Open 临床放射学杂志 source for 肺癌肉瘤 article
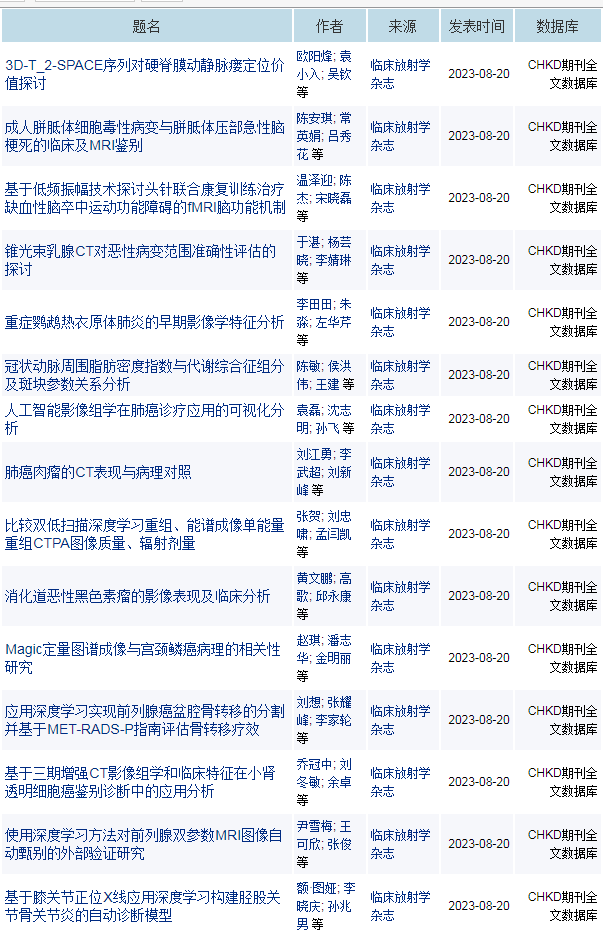 (400, 472)
